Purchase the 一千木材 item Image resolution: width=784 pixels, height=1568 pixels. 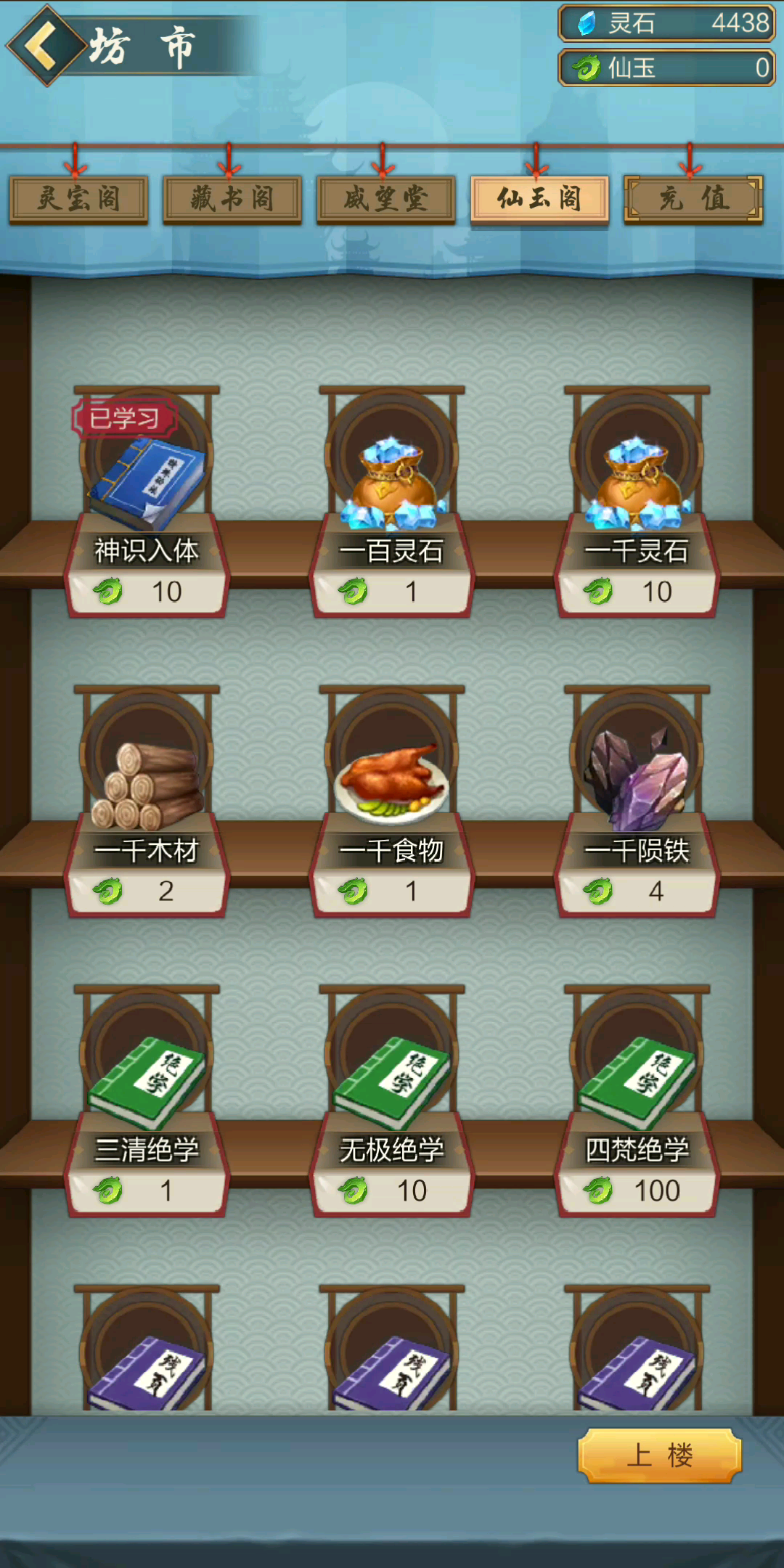click(x=147, y=801)
